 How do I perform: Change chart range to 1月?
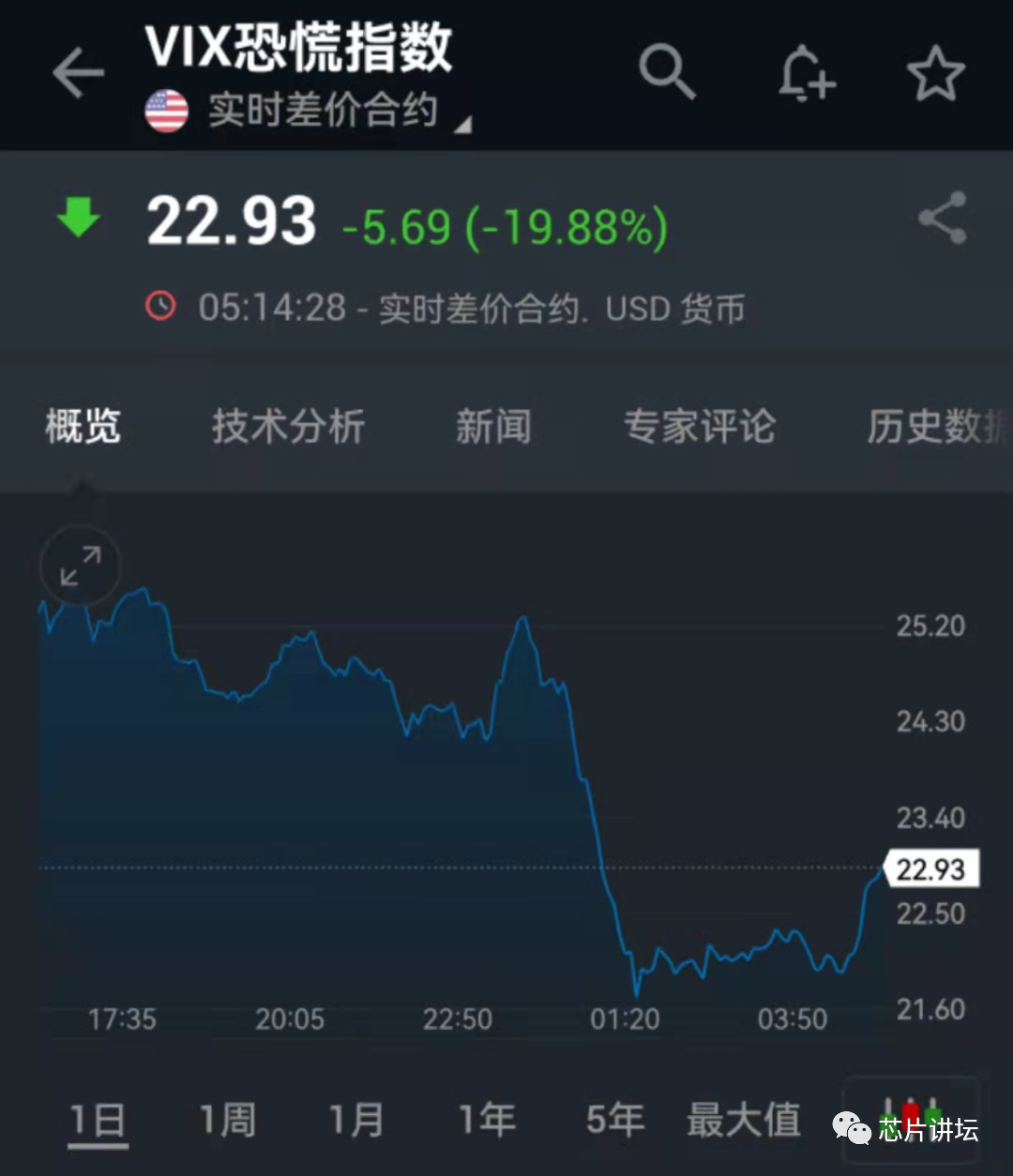(357, 1121)
